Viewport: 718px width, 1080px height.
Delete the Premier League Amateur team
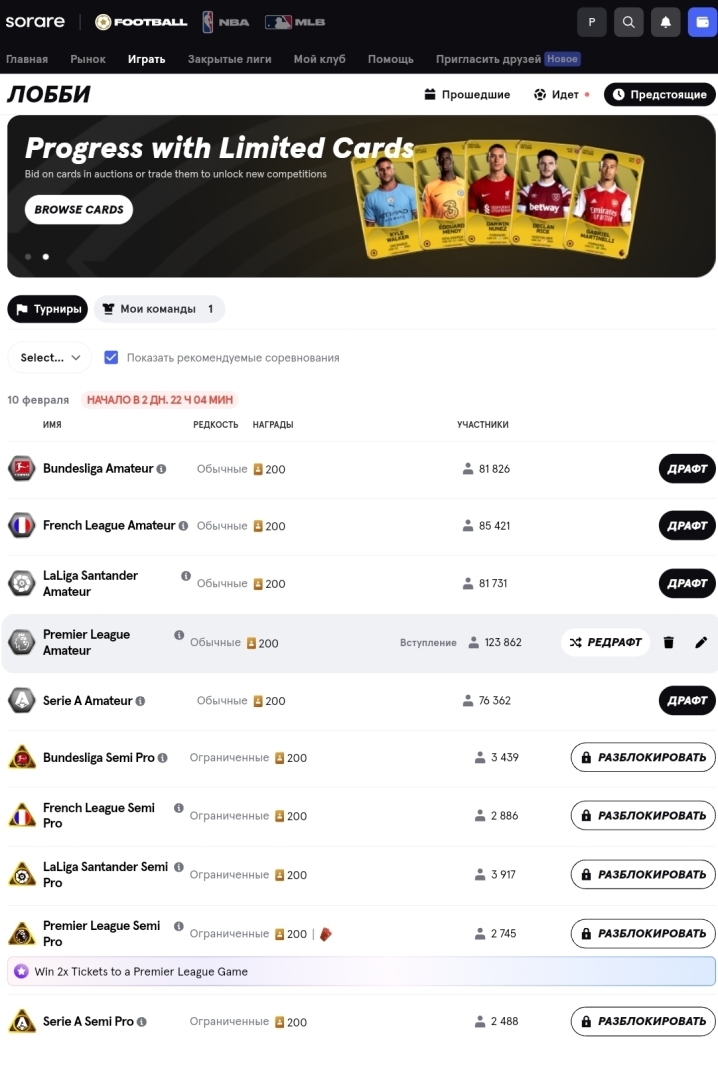pyautogui.click(x=669, y=642)
